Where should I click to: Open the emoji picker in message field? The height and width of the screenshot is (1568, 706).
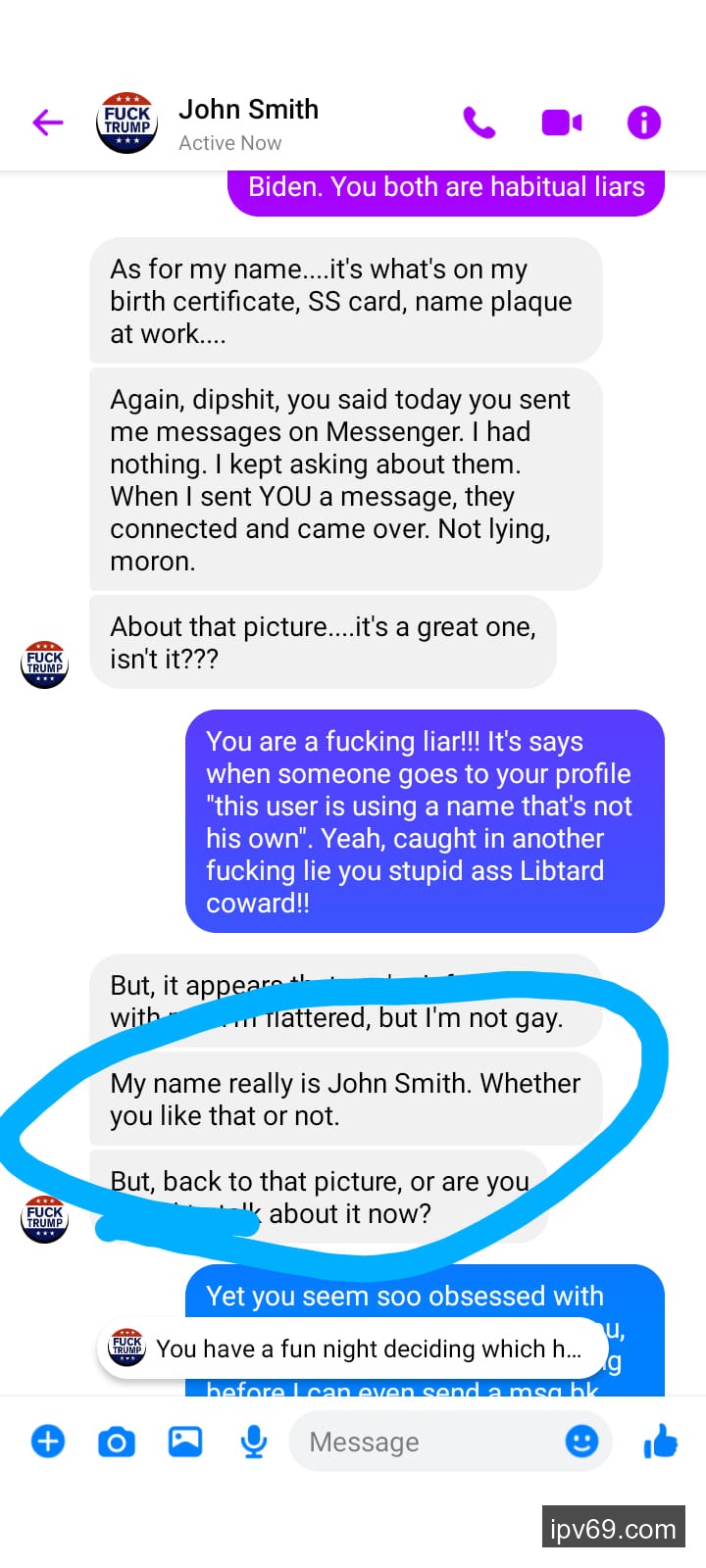581,1441
